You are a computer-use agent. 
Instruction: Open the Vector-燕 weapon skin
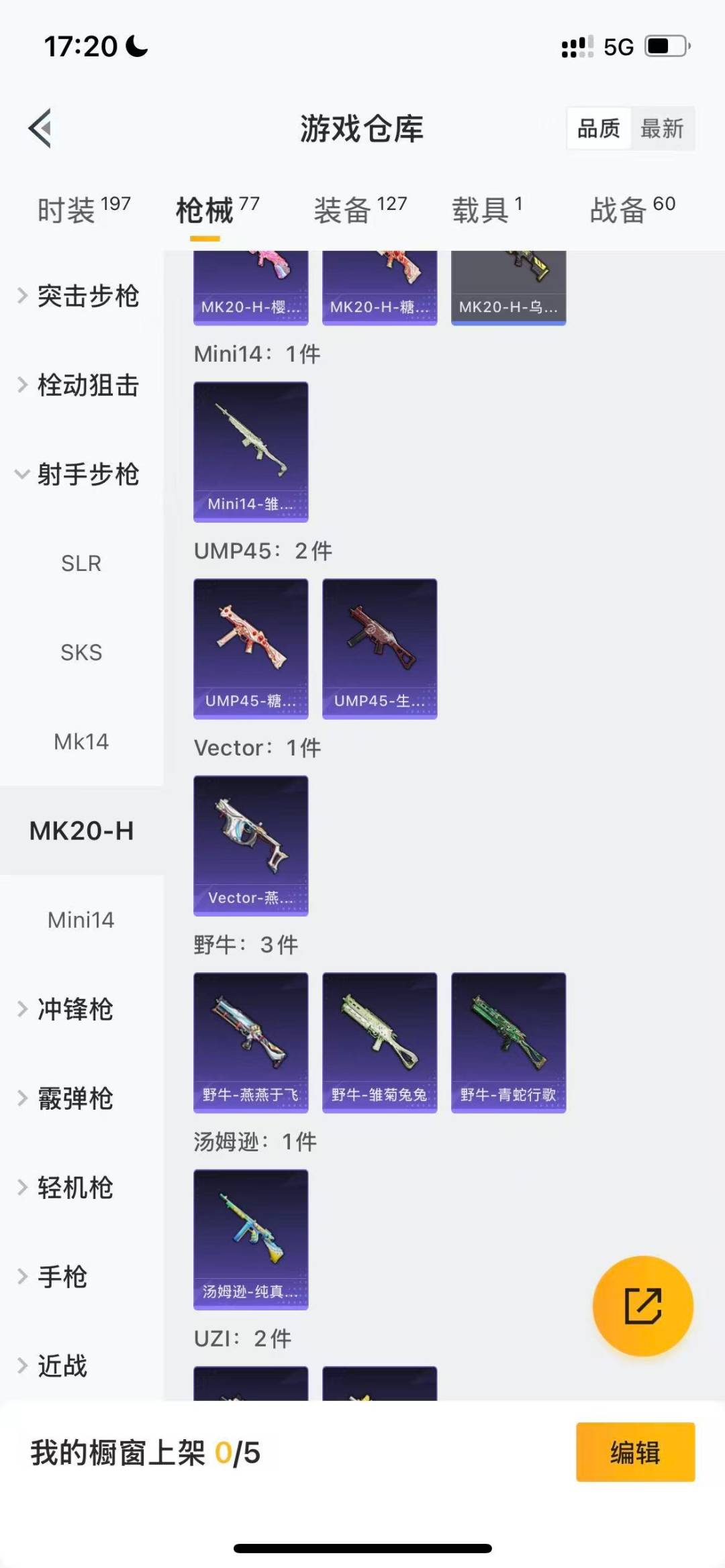[x=250, y=843]
